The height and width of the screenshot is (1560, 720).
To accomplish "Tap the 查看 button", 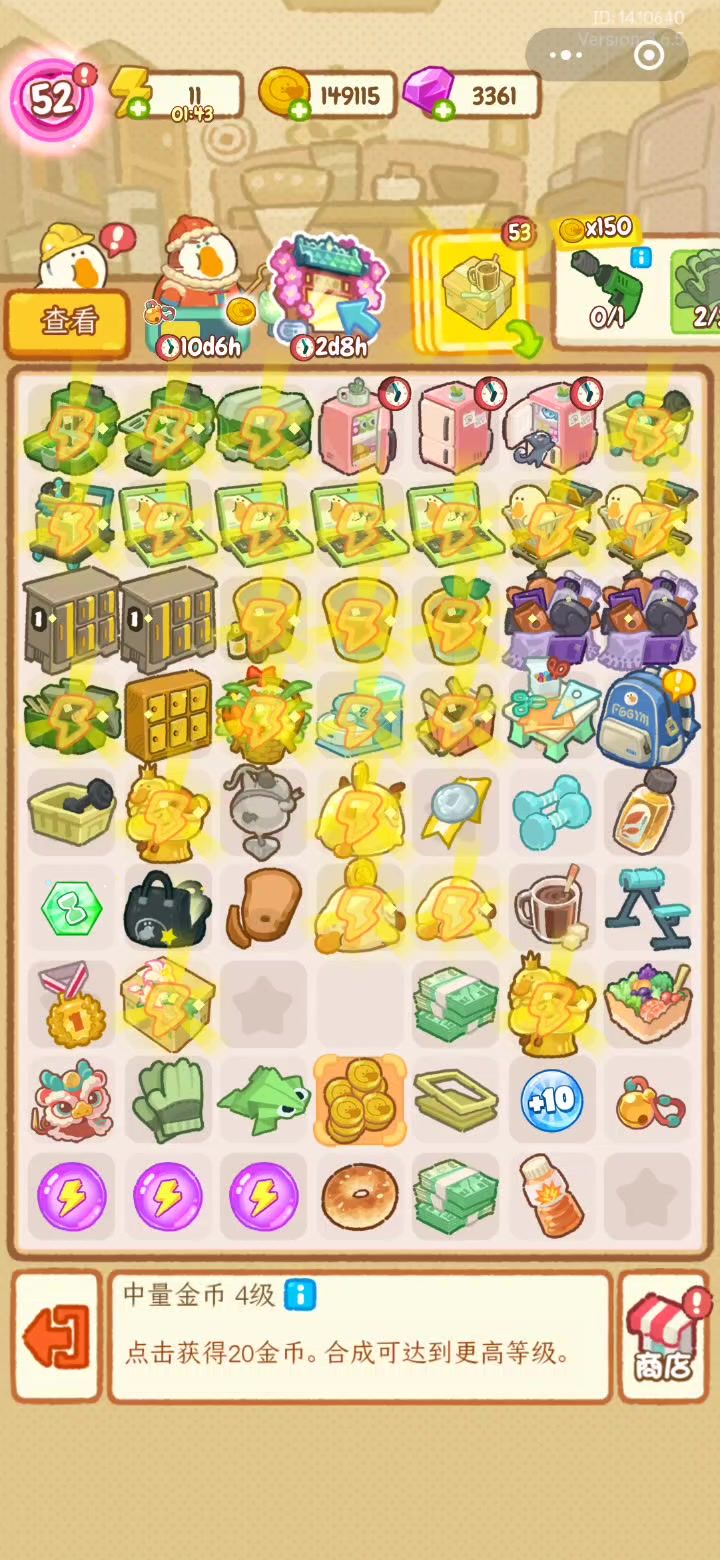I will coord(68,322).
